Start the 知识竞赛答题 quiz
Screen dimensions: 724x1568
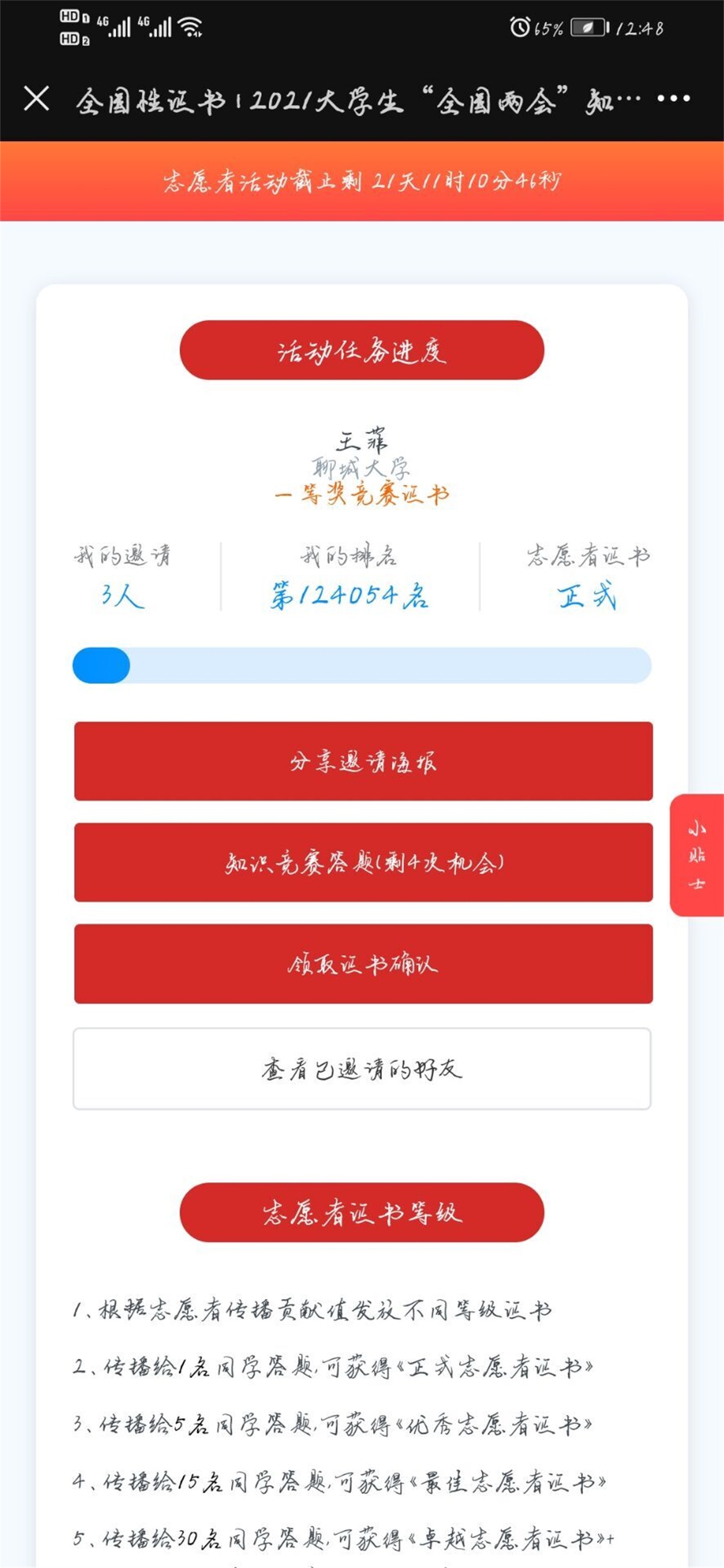pos(363,862)
